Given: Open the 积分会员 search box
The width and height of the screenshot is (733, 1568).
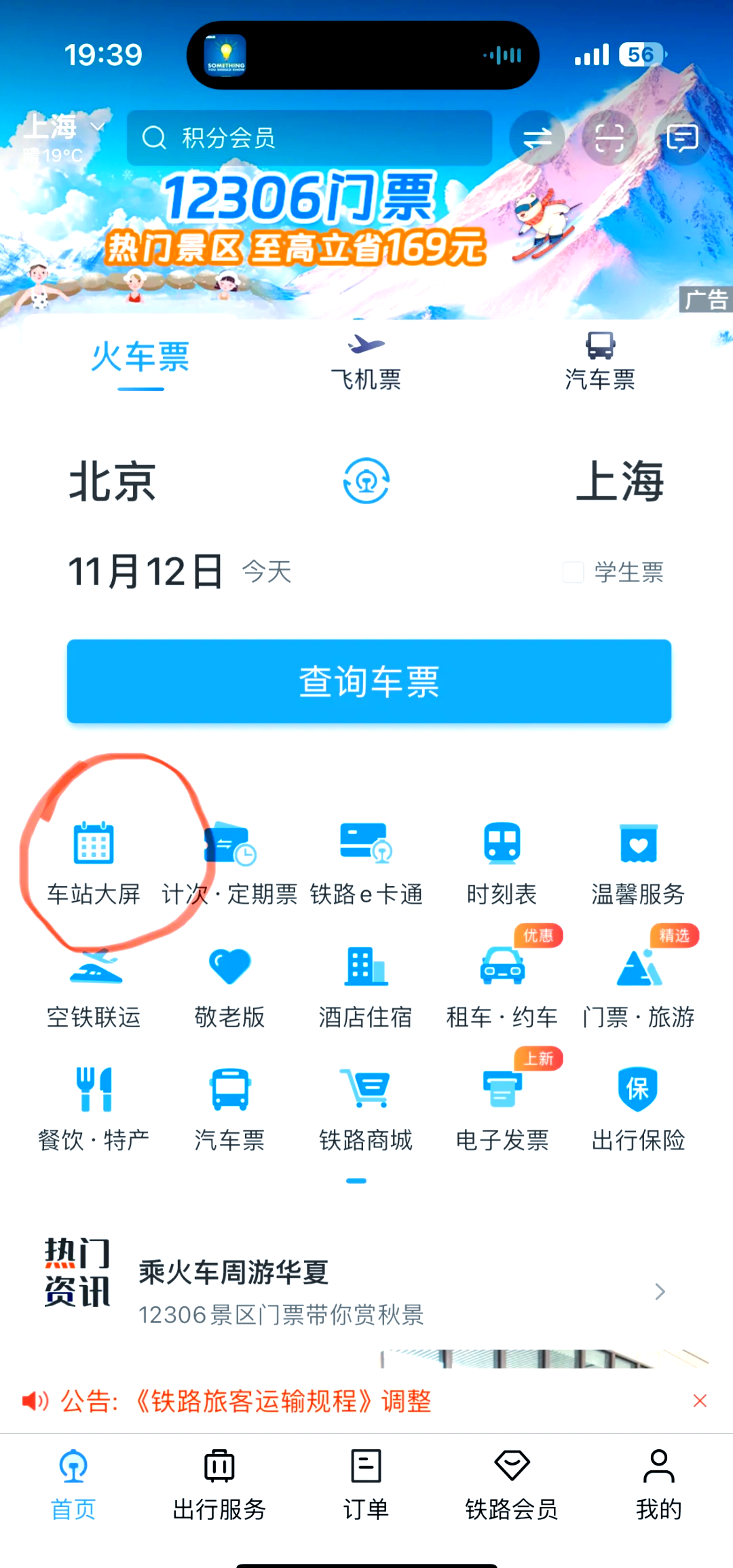Looking at the screenshot, I should (309, 138).
